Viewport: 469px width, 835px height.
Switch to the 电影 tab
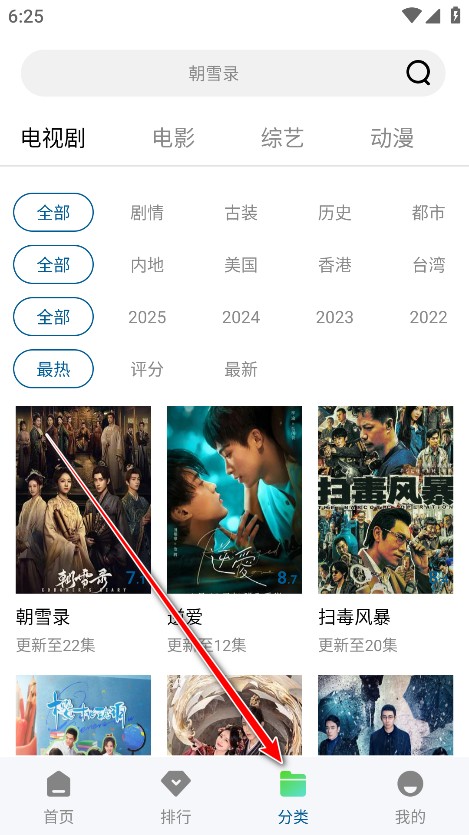coord(174,138)
